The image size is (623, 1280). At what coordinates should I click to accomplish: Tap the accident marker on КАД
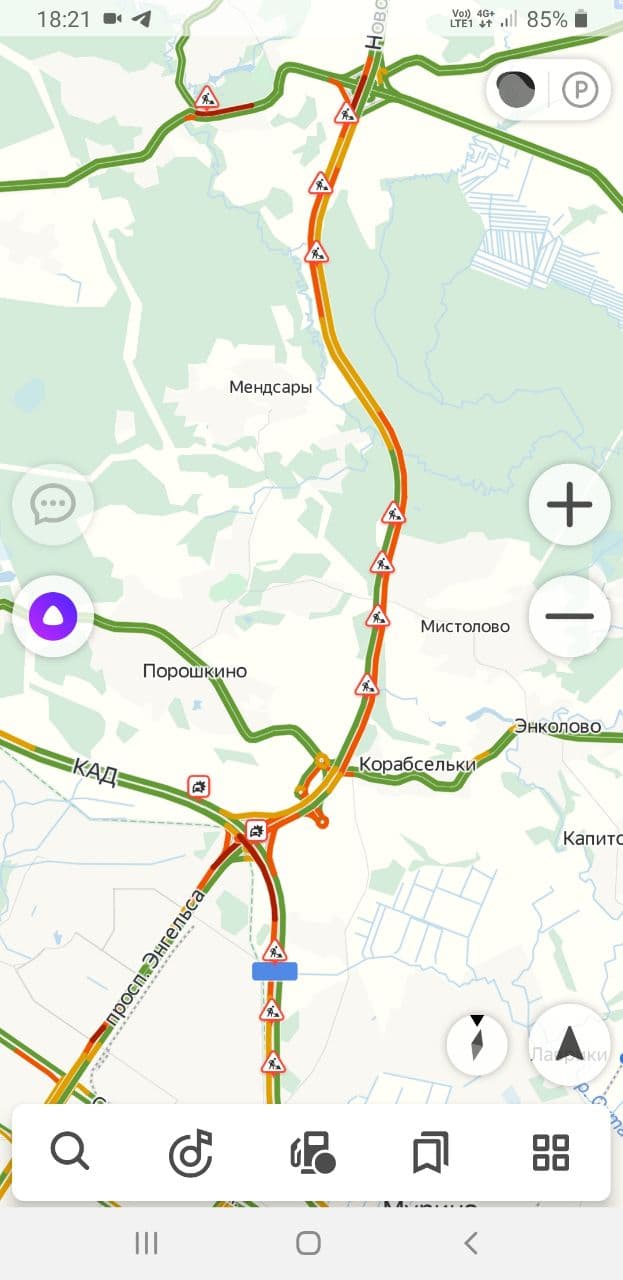point(200,786)
